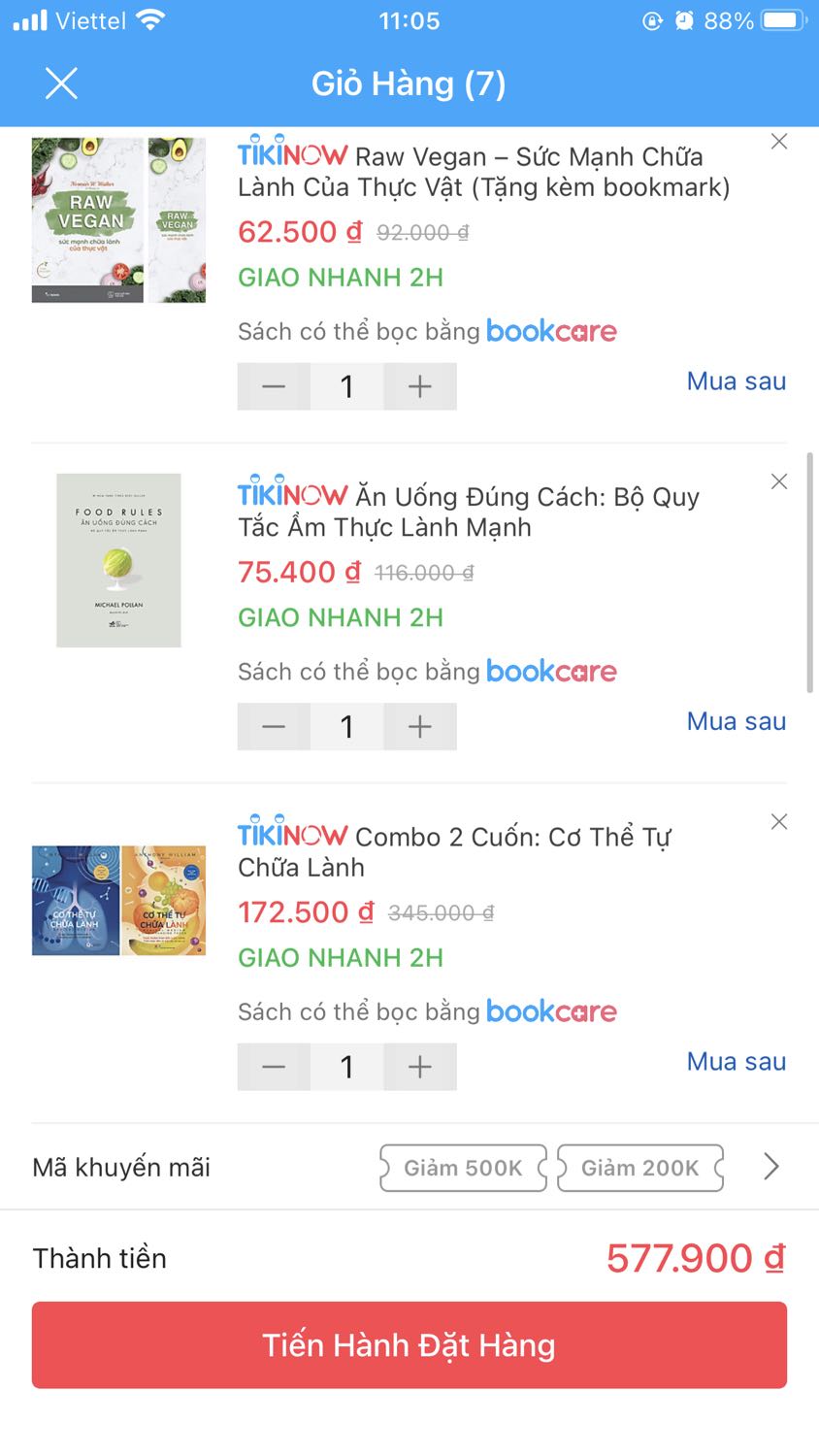This screenshot has height=1456, width=819.
Task: Decrease quantity of Combo 2 Cuốn item
Action: coord(273,1066)
